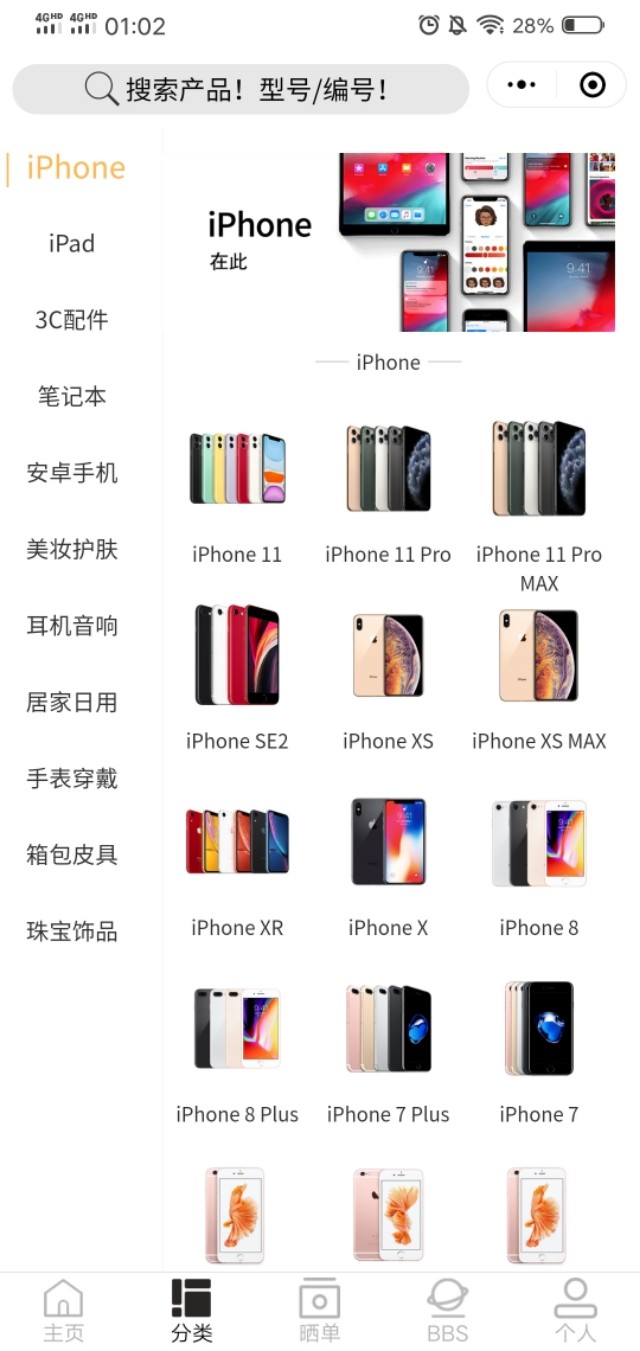Switch to the 3C配件 category
Screen dimensions: 640x1351
click(x=72, y=320)
